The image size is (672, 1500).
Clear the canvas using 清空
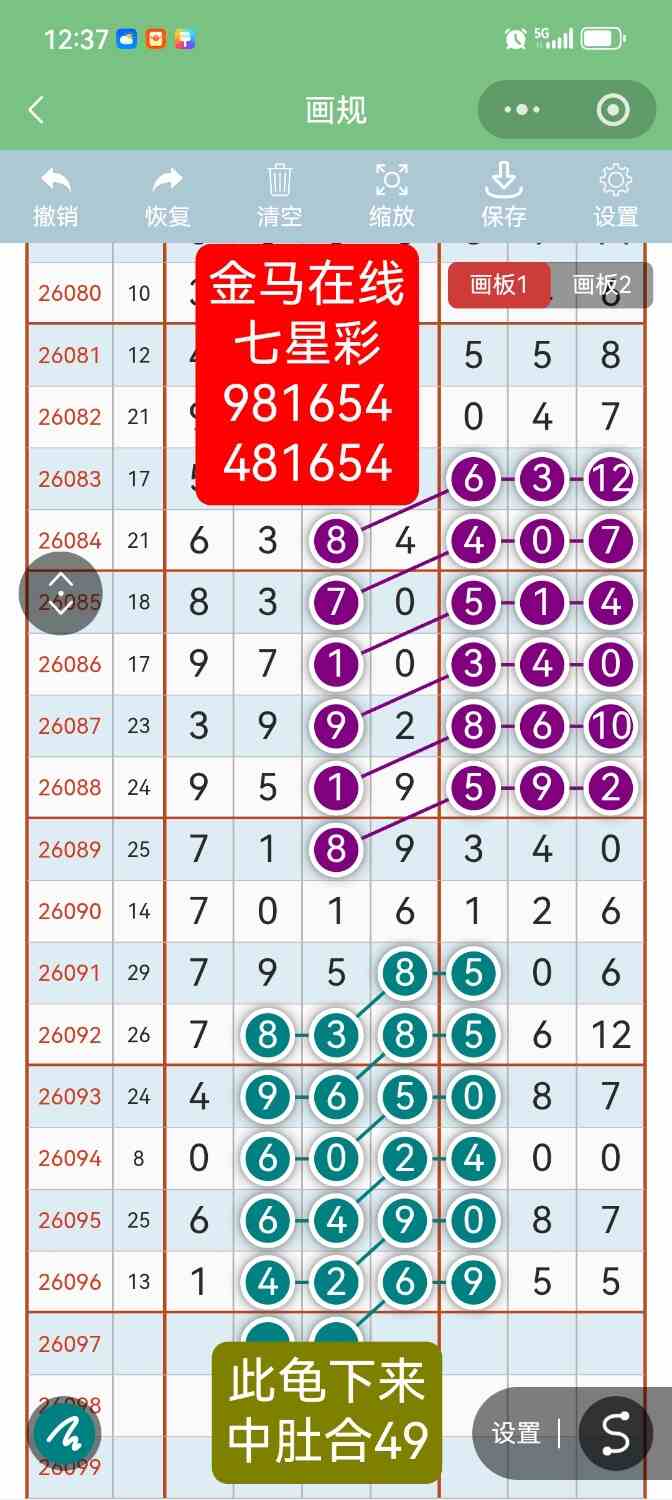[280, 196]
